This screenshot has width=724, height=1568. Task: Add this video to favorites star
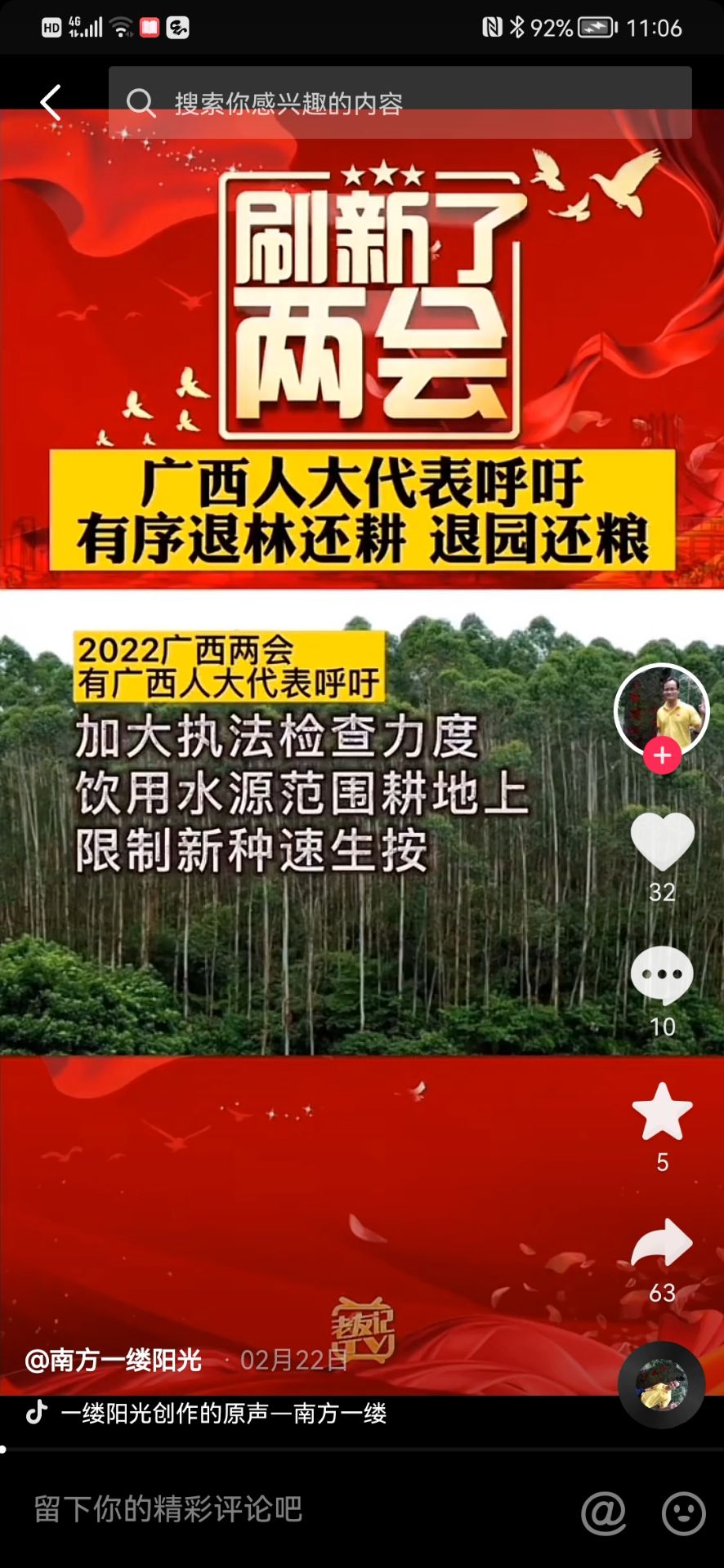662,1111
